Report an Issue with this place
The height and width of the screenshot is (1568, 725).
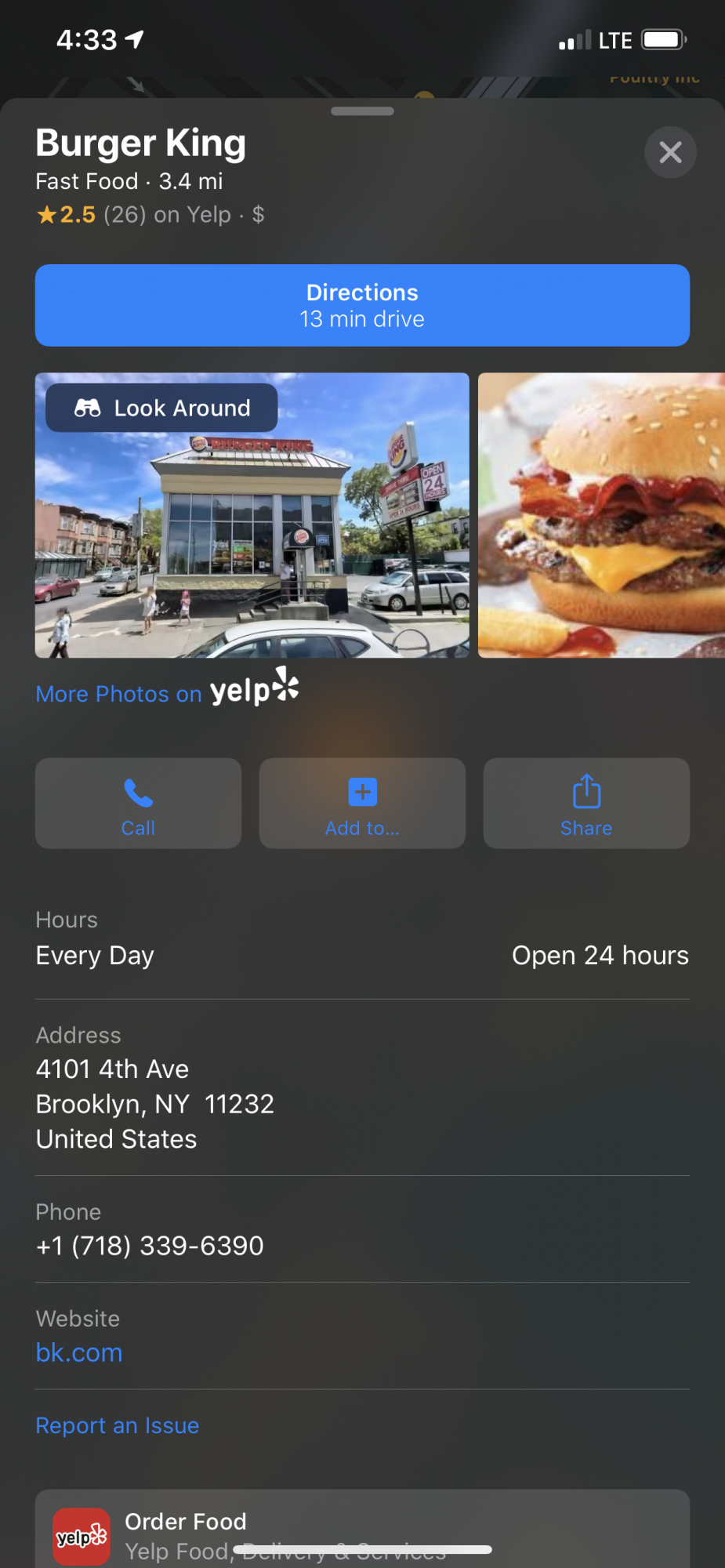[118, 1425]
